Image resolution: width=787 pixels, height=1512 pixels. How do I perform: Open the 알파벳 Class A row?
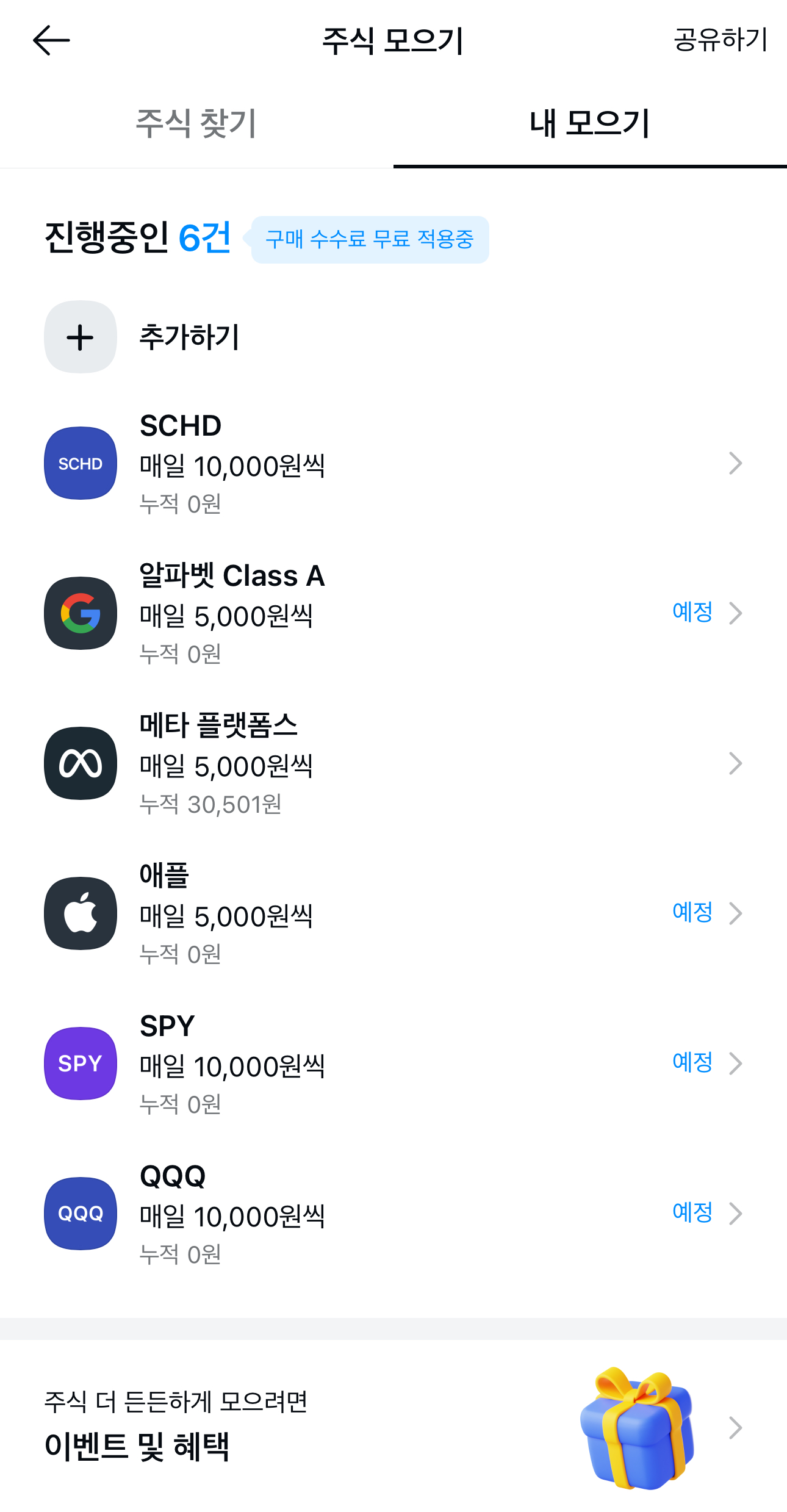[393, 613]
